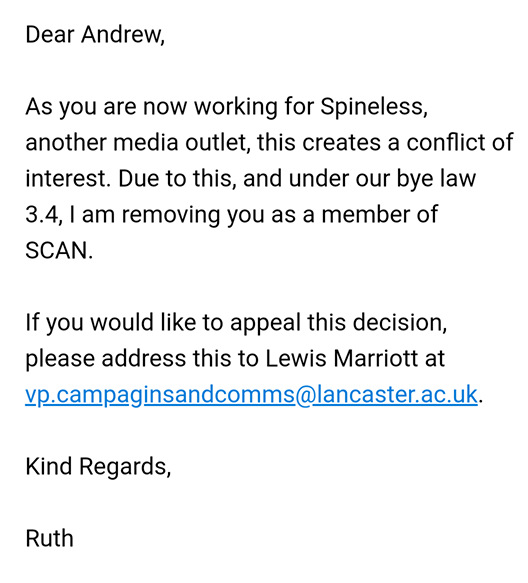
Task: Open the vp.campaginsandcomms@lancaster.ac.uk email link
Action: [251, 395]
